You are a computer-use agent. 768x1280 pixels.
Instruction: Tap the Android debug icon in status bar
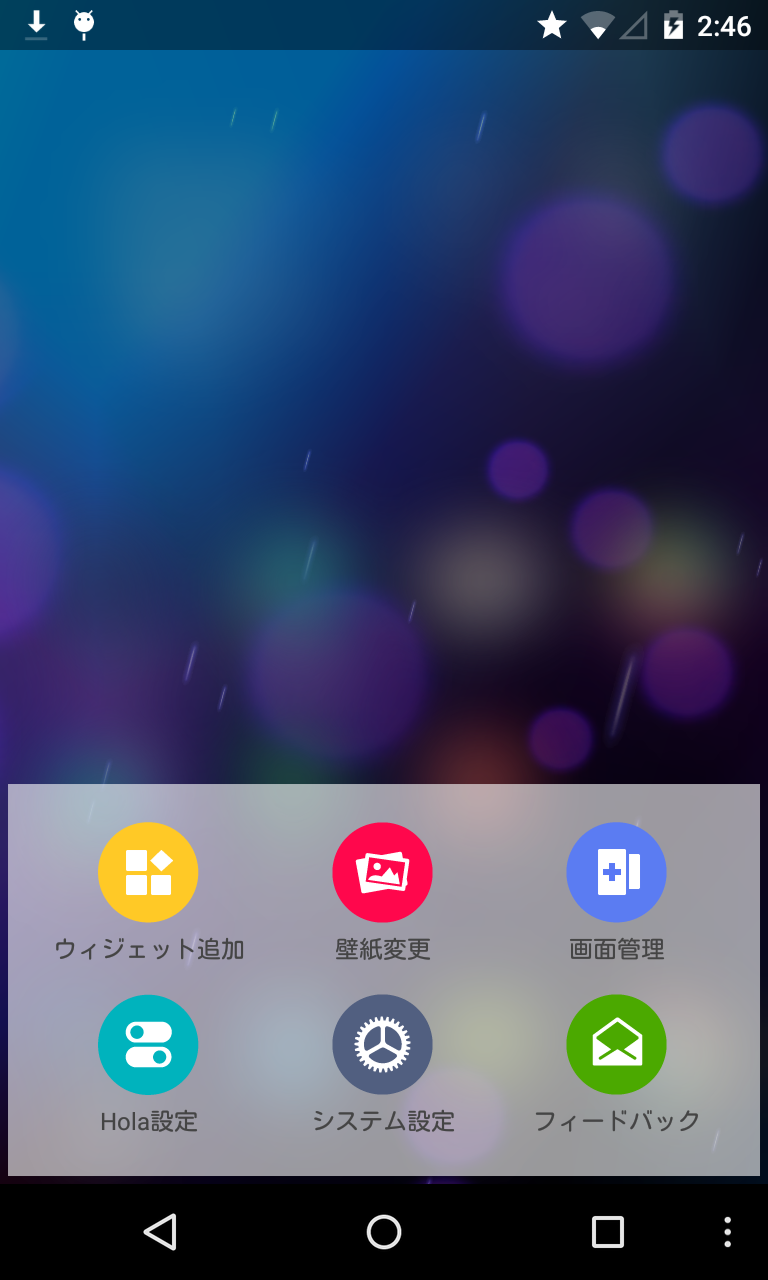(84, 25)
